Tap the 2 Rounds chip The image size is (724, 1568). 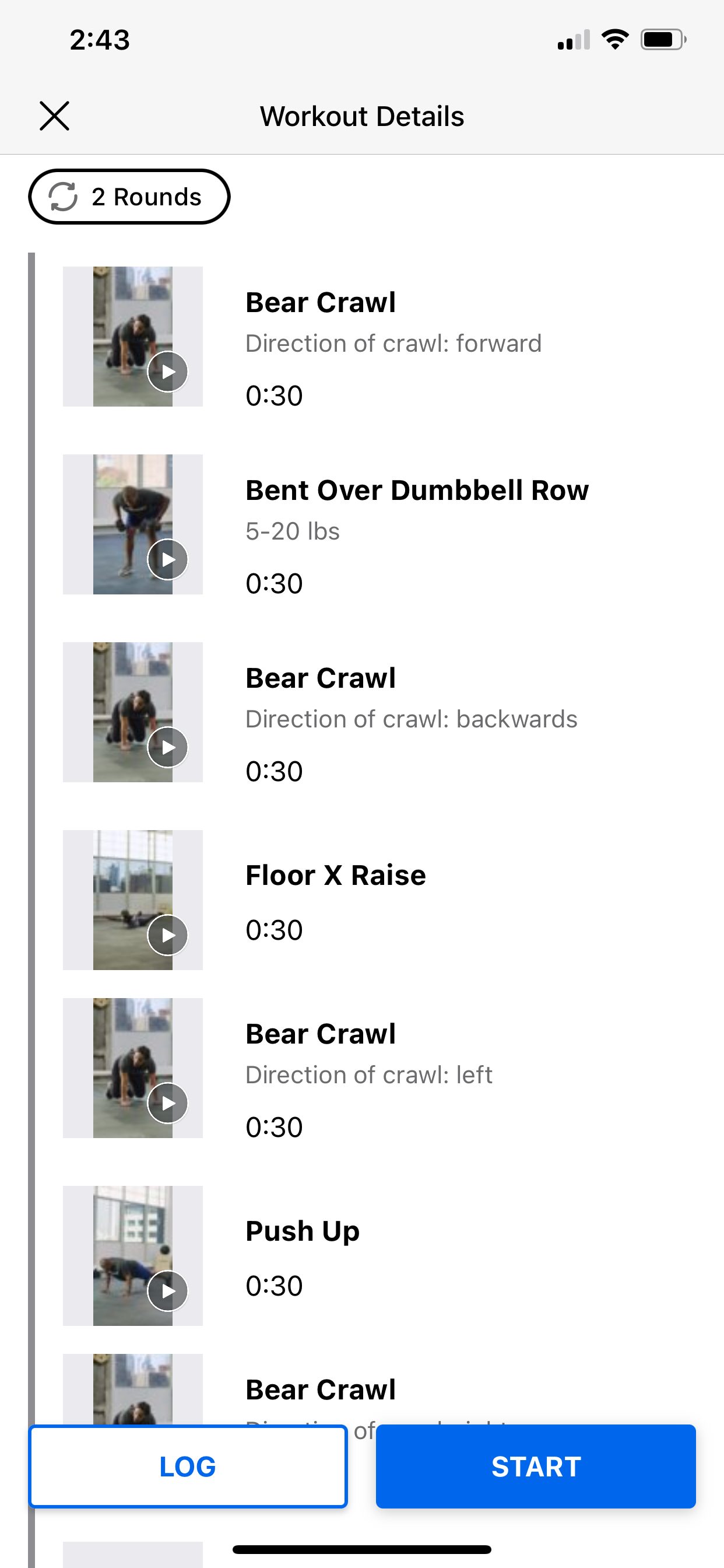[x=129, y=197]
